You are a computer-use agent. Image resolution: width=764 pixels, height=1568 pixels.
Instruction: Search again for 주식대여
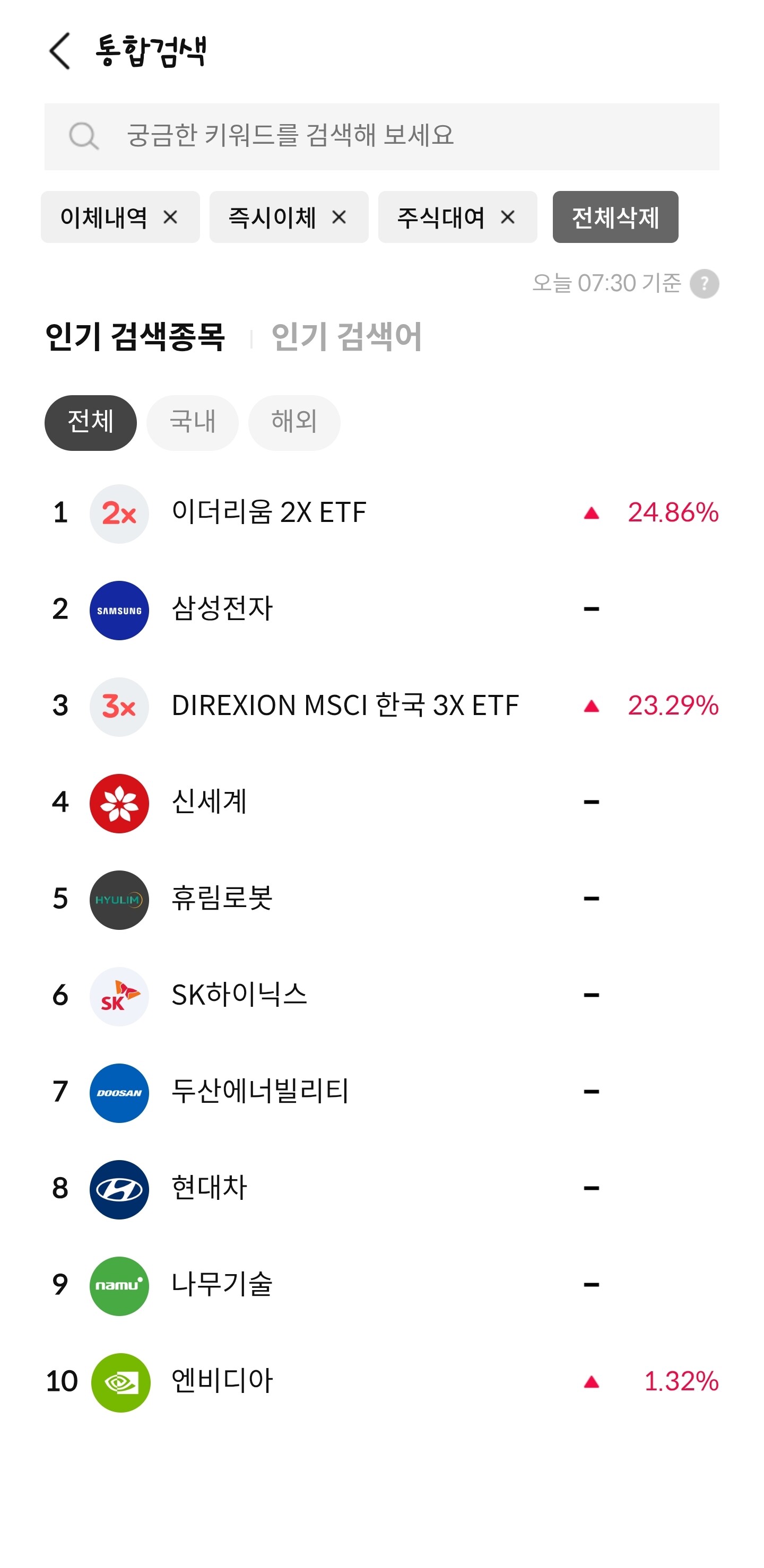pyautogui.click(x=441, y=217)
